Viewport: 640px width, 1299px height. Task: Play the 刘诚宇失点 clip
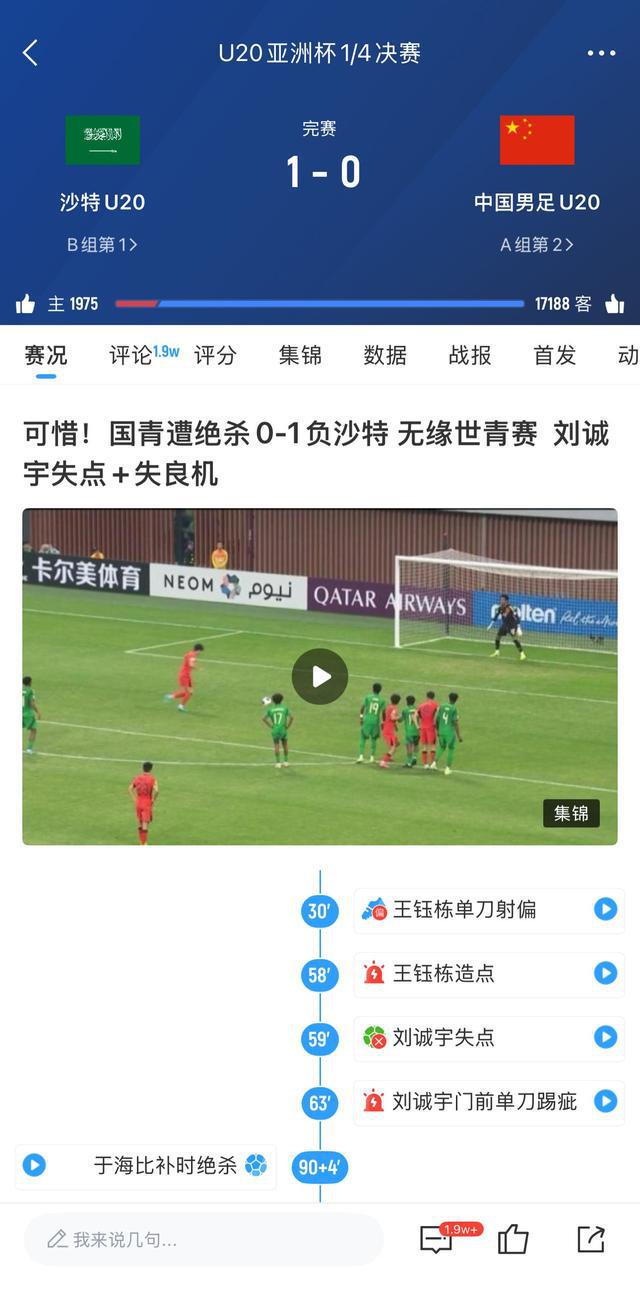(x=605, y=1037)
